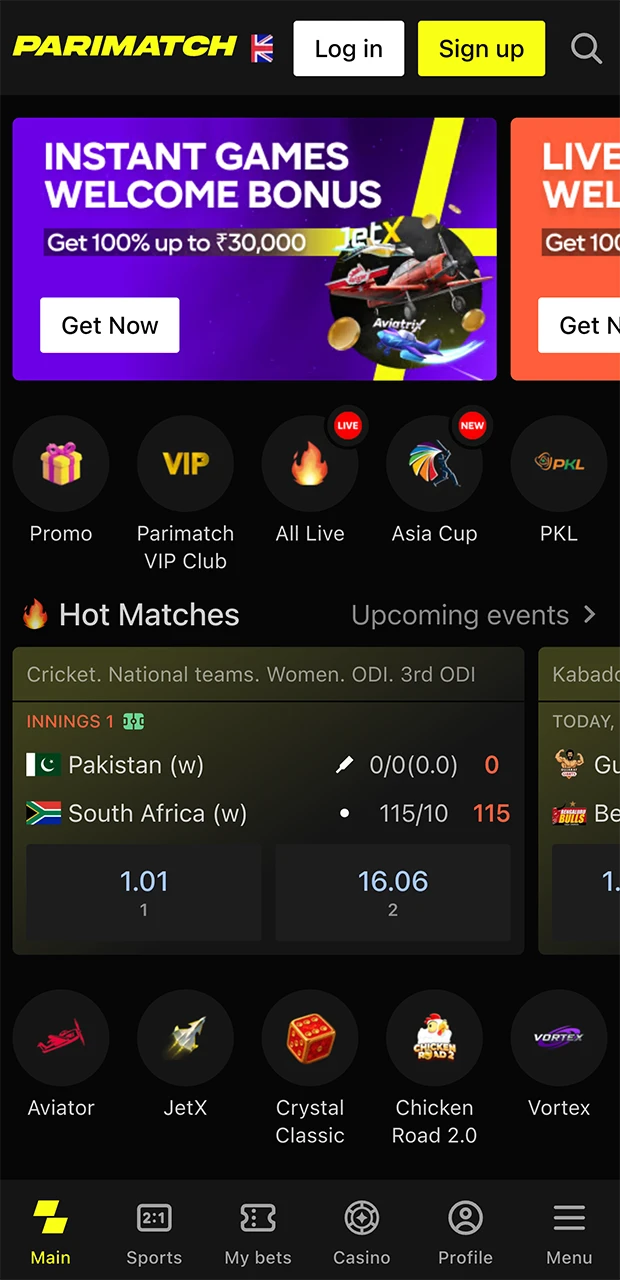Select odds 1.01 for Pakistan (w)
The image size is (620, 1280).
click(x=144, y=892)
